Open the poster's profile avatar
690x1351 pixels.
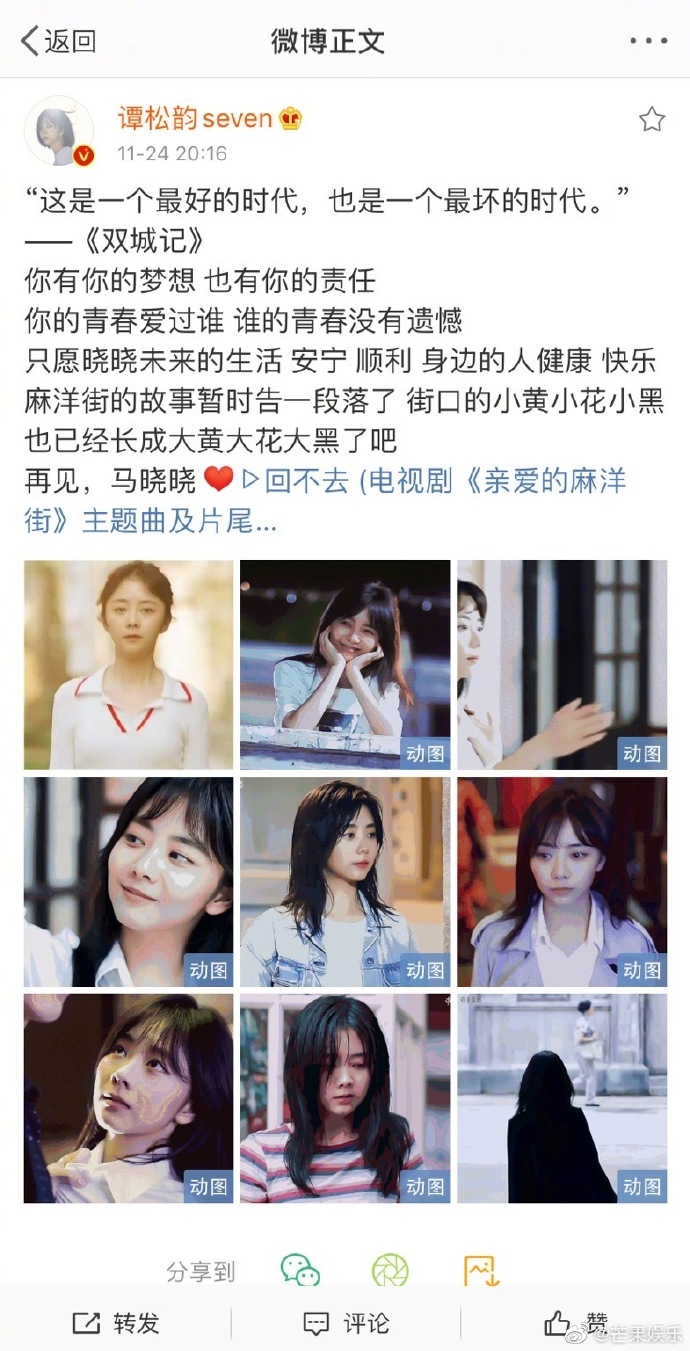tap(59, 131)
